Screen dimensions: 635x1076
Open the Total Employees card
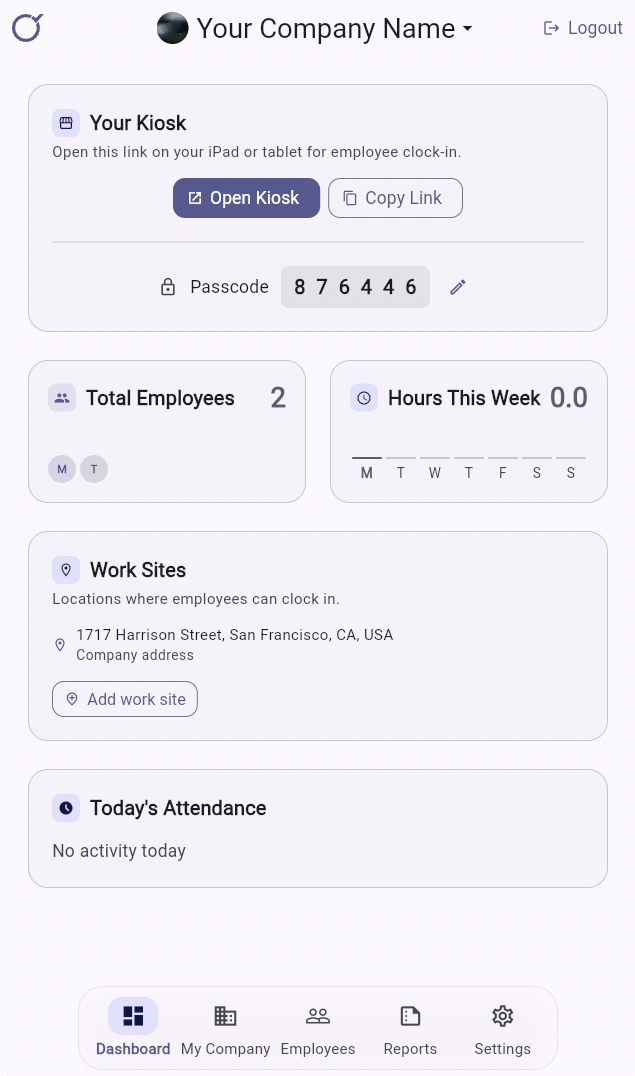point(166,430)
